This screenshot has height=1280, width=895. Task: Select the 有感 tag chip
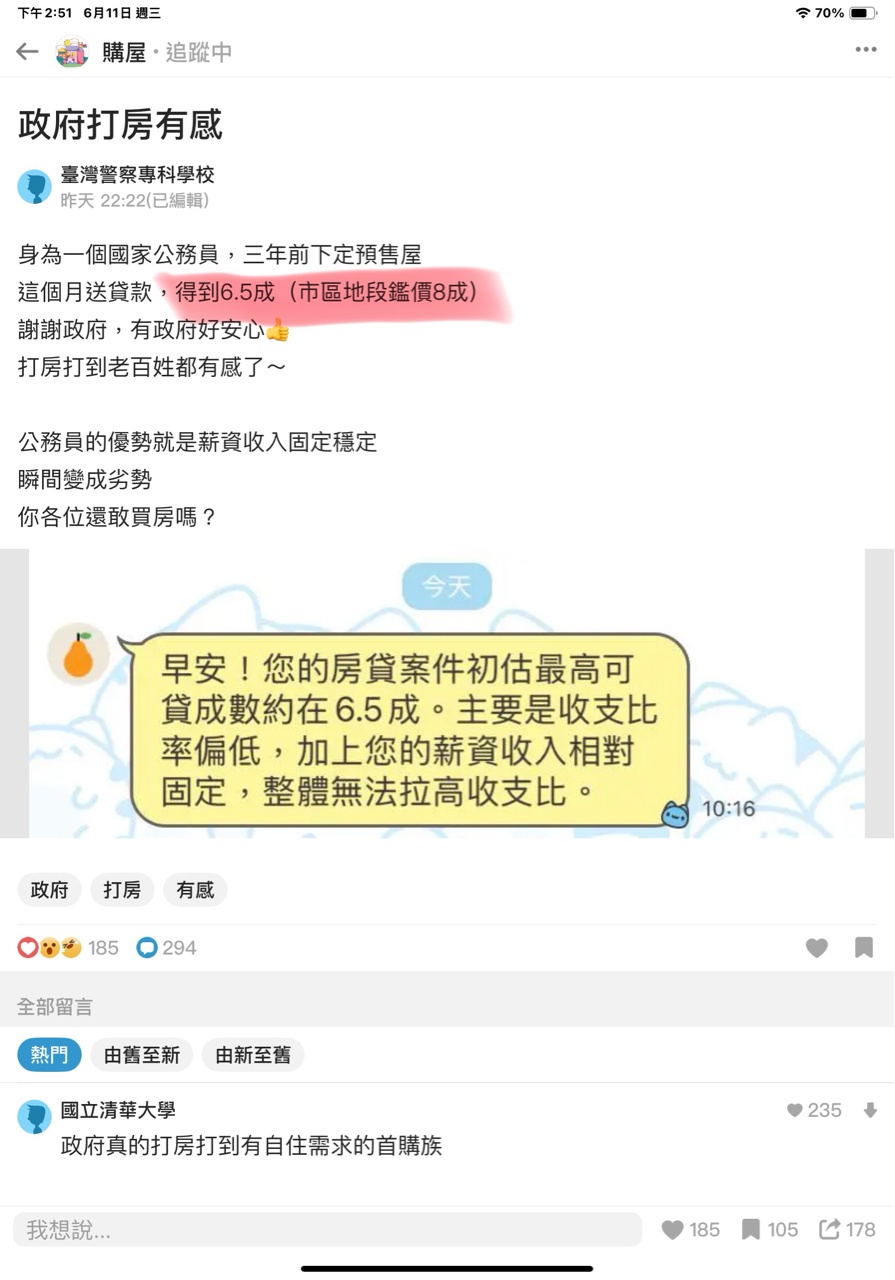[195, 890]
